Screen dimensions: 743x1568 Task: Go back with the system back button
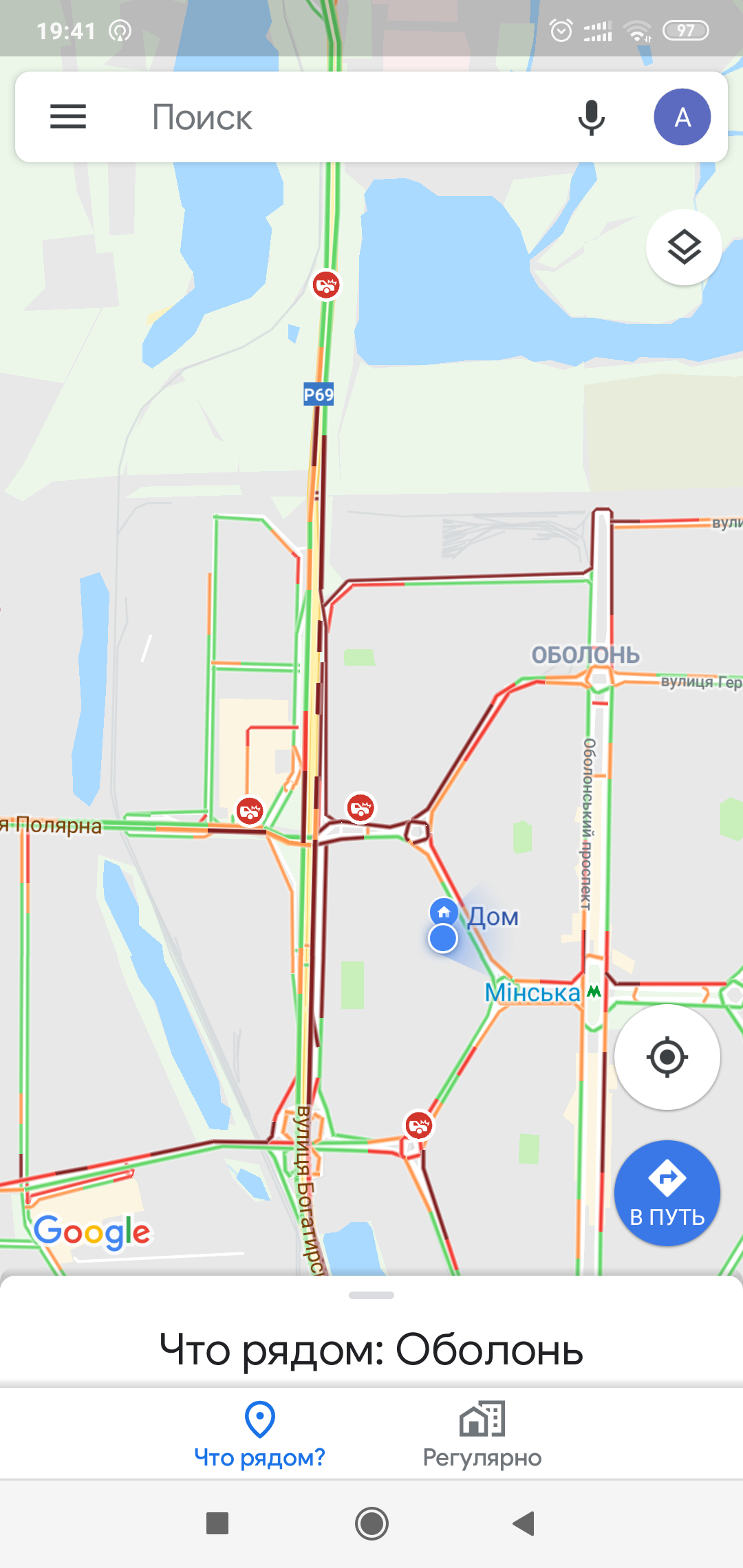pos(524,1523)
